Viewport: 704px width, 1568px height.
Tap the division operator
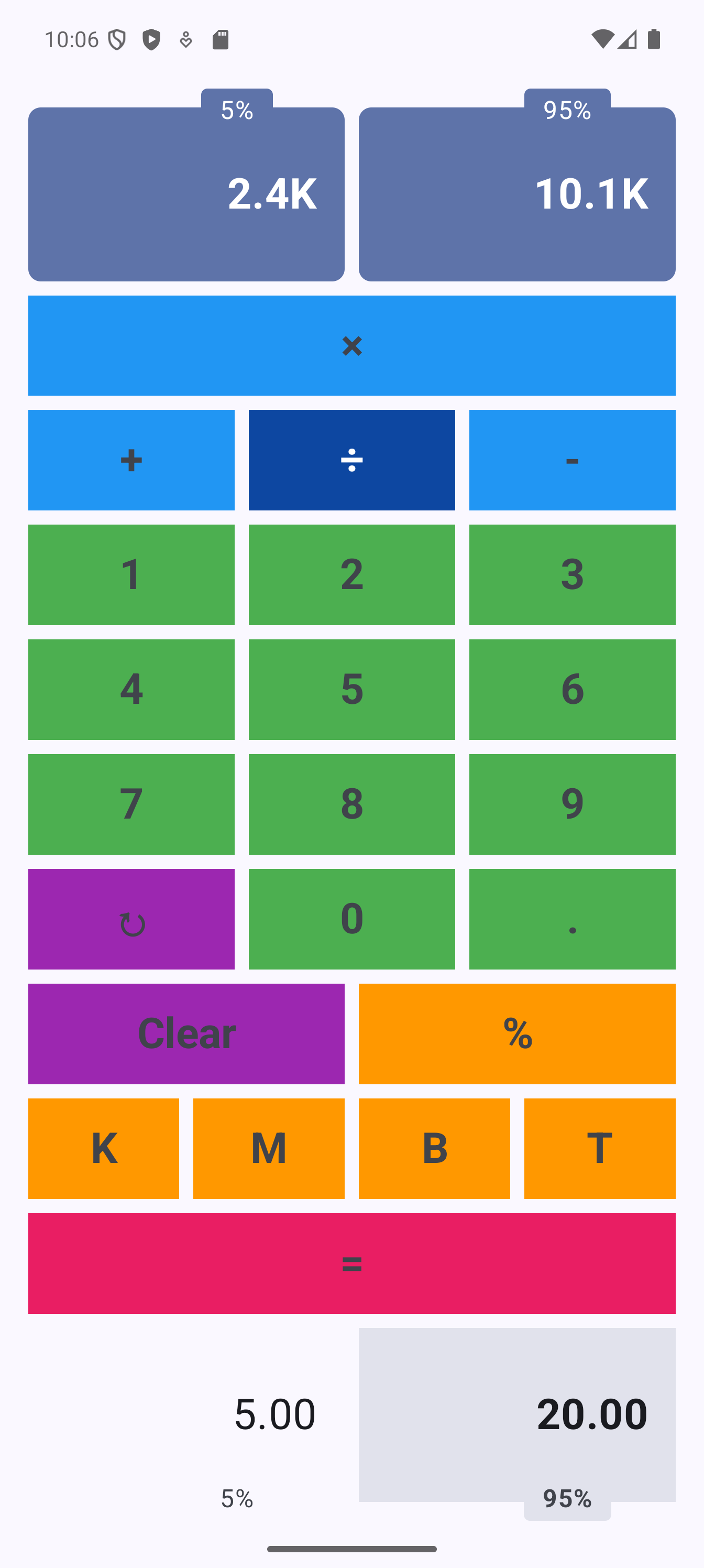pos(351,460)
